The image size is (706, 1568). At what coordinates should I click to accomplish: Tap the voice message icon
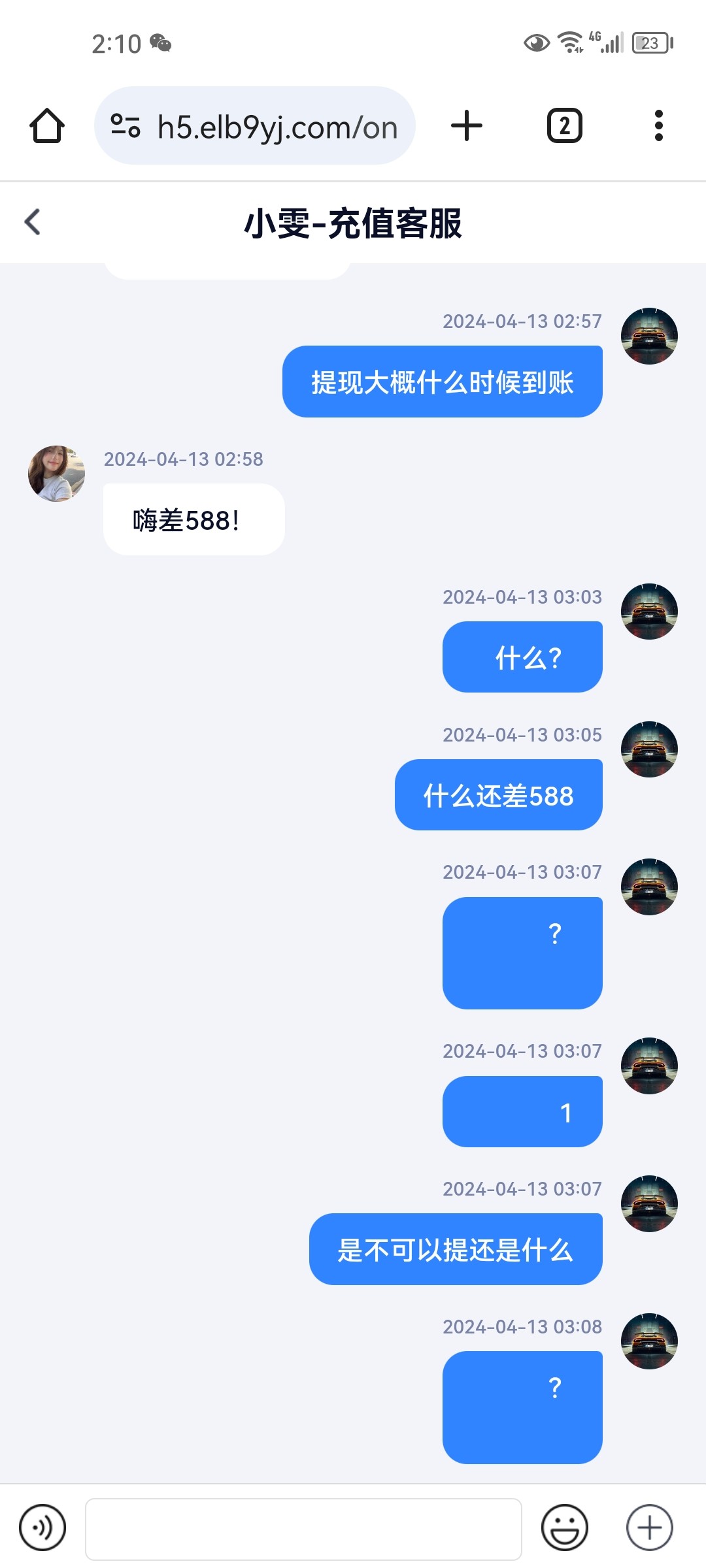point(42,1527)
